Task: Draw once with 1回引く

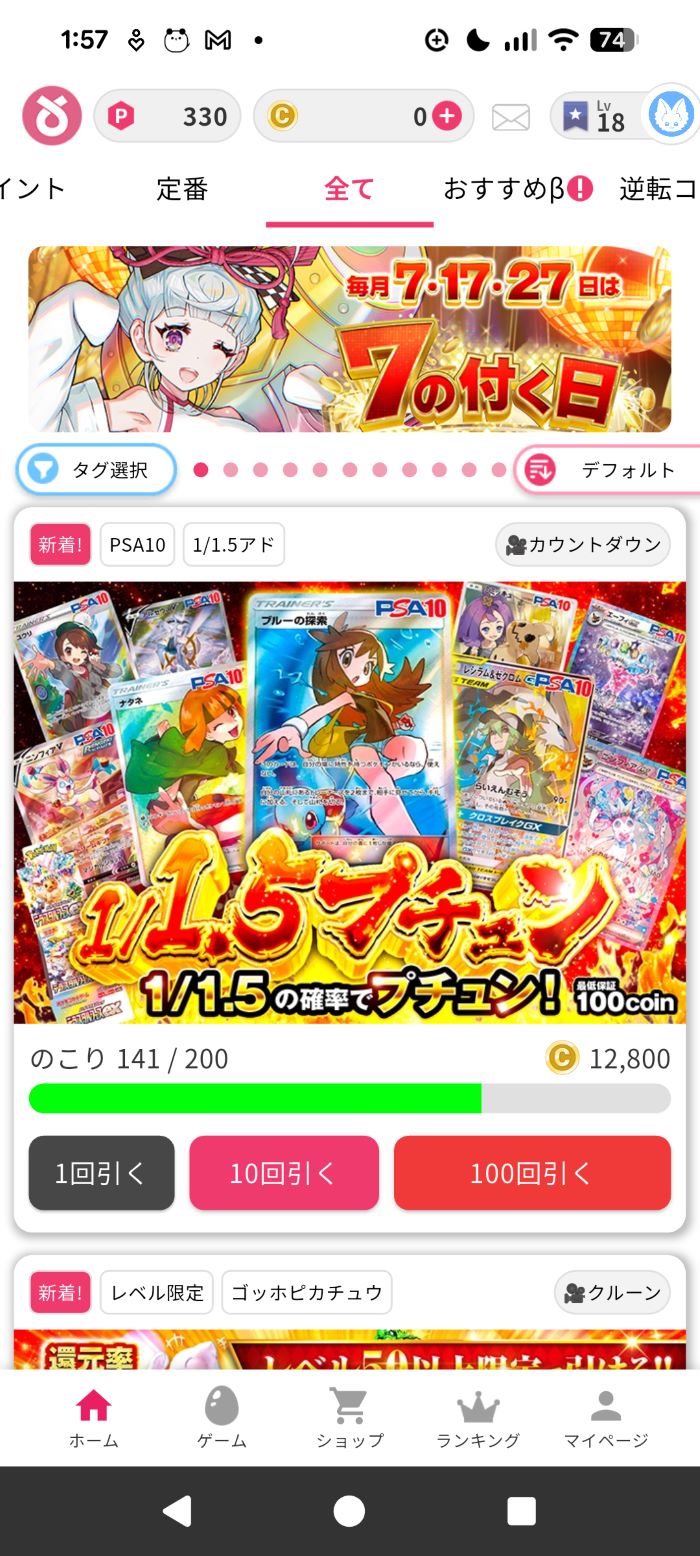Action: click(101, 1173)
